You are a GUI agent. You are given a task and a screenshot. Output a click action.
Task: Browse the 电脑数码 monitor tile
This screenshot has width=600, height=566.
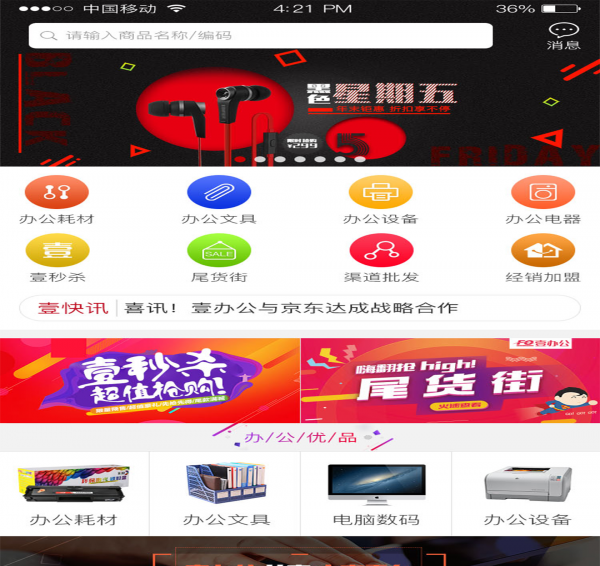pos(376,493)
